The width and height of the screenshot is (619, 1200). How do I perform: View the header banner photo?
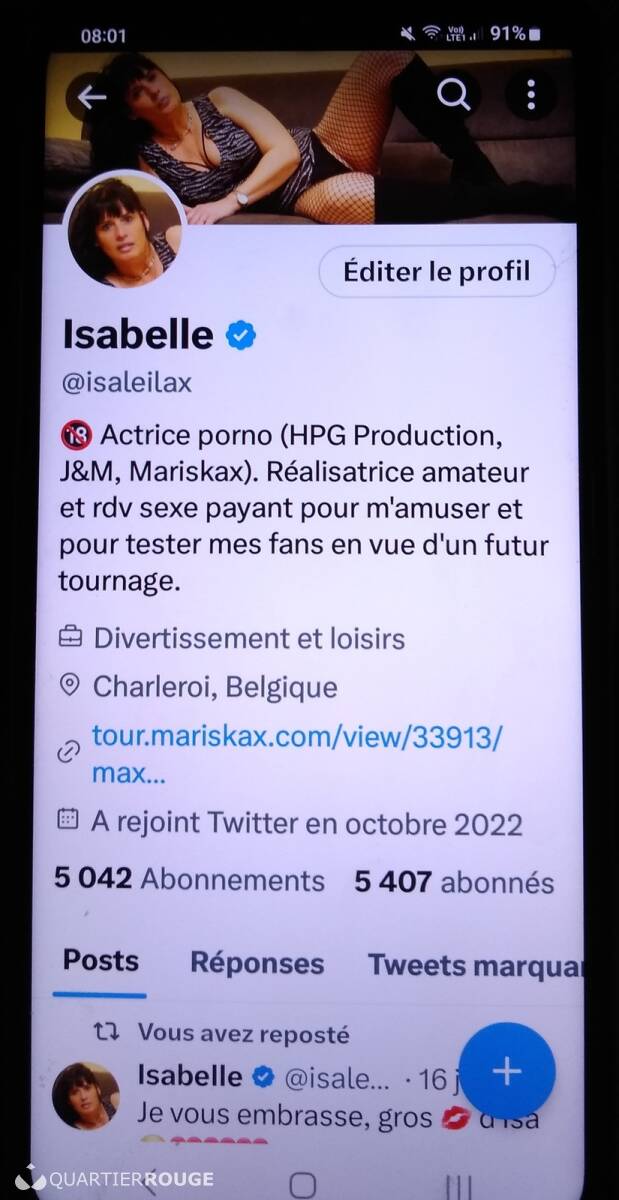click(x=310, y=135)
